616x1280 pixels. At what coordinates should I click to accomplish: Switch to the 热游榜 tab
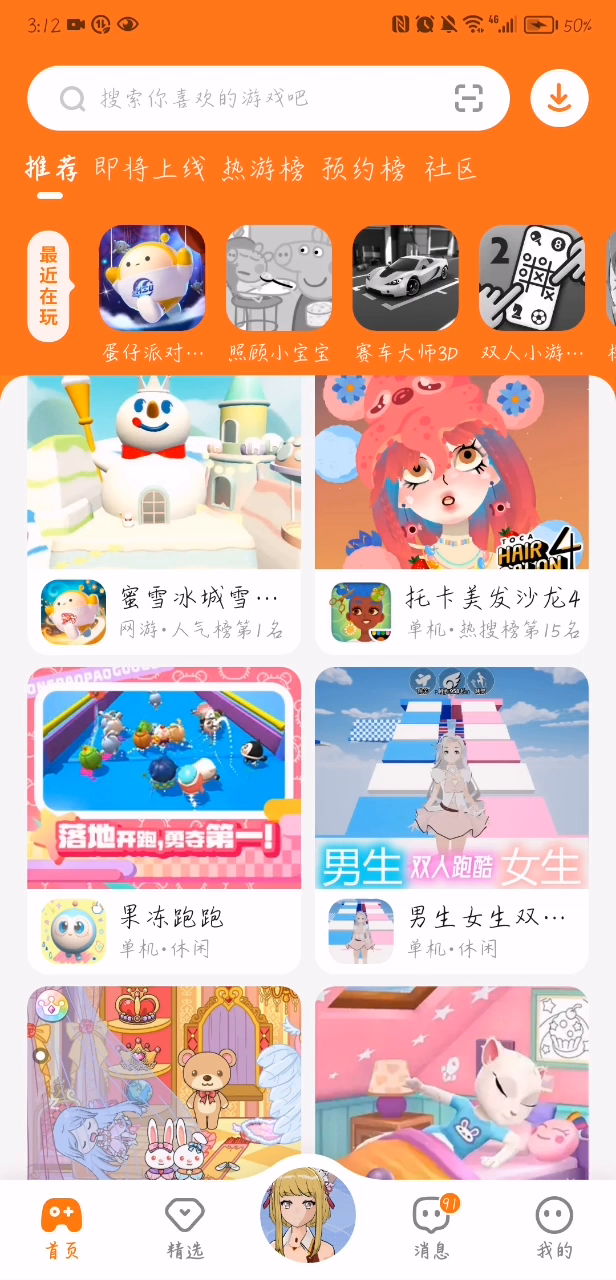pyautogui.click(x=264, y=169)
